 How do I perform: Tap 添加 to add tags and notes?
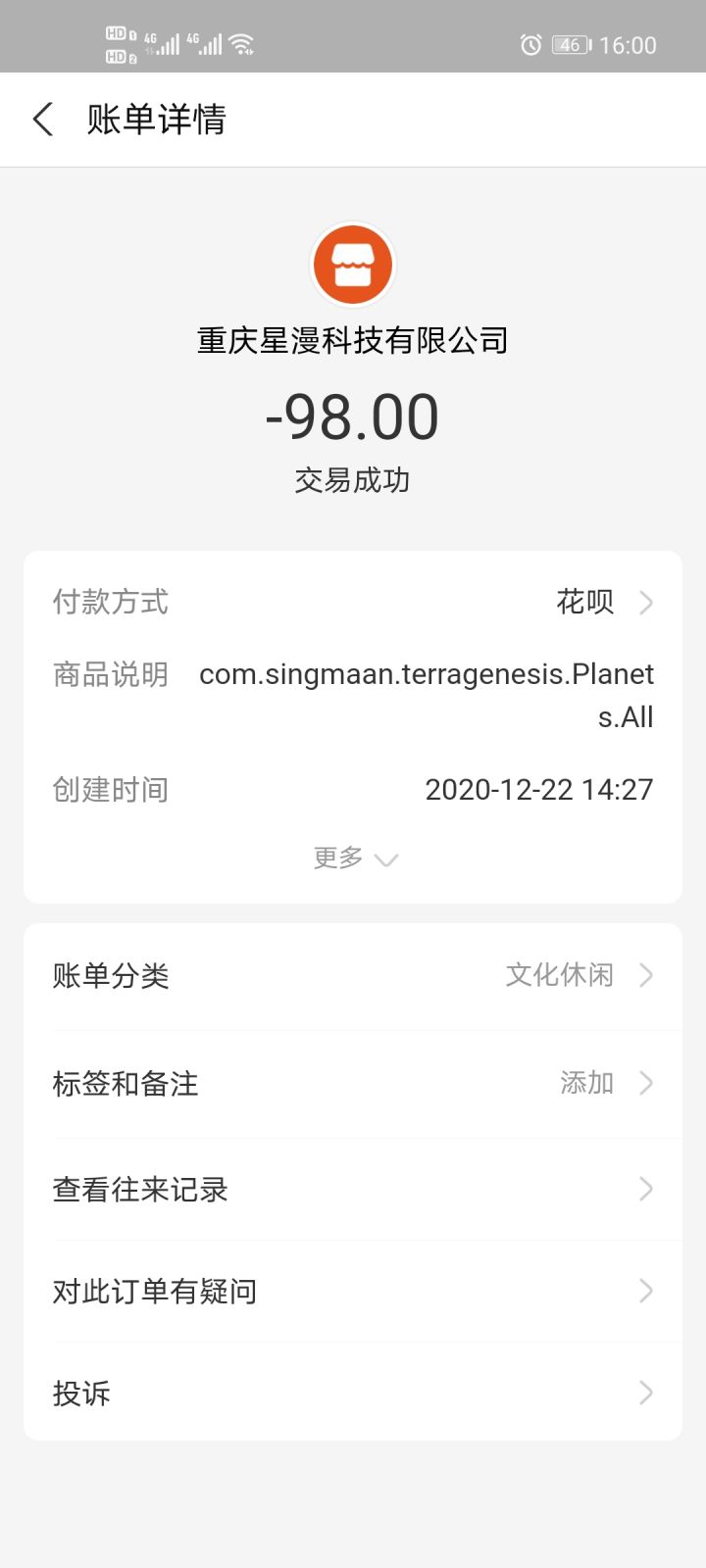(586, 1084)
